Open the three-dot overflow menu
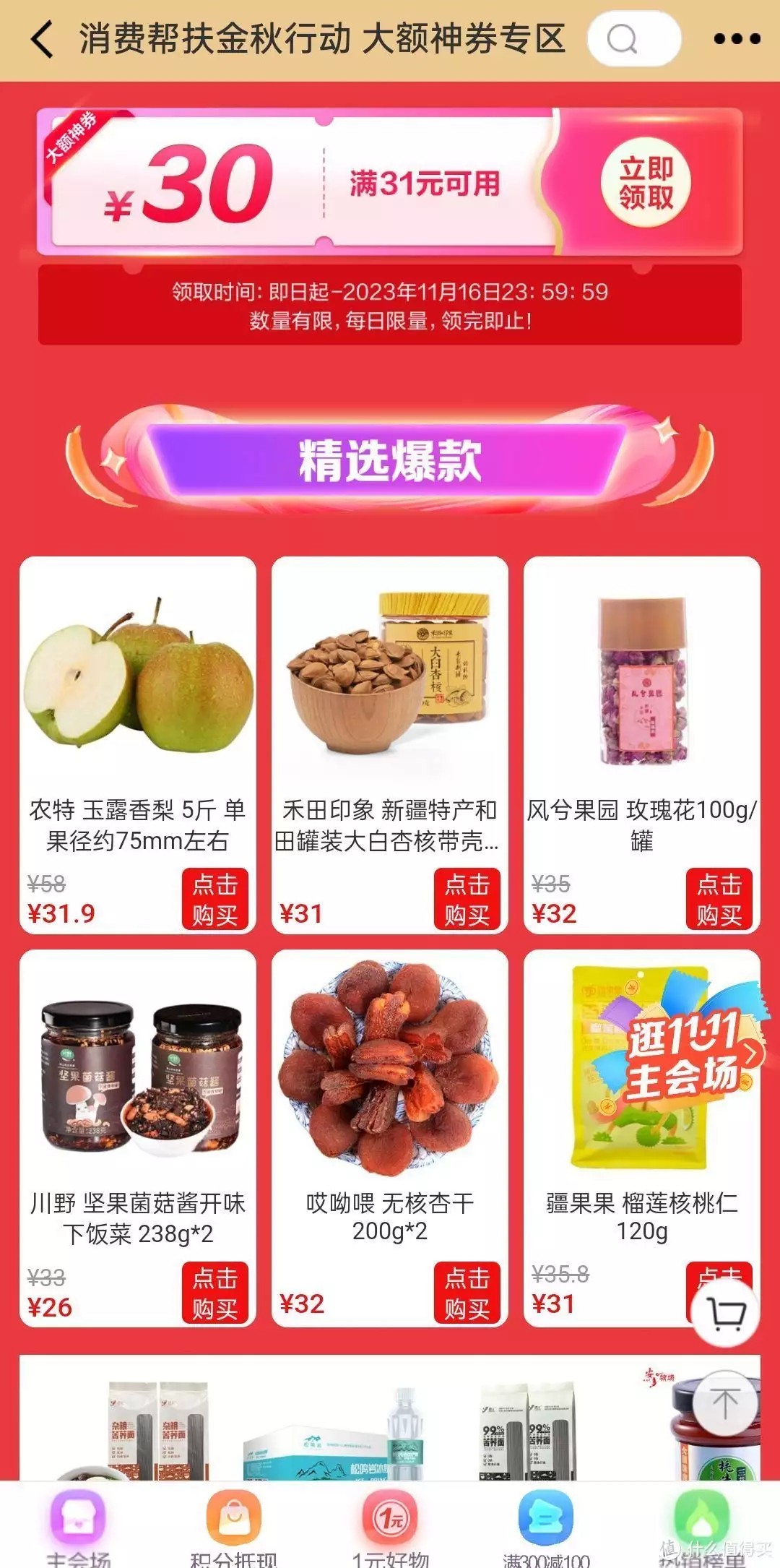Screen dimensions: 780x1568 tap(737, 39)
